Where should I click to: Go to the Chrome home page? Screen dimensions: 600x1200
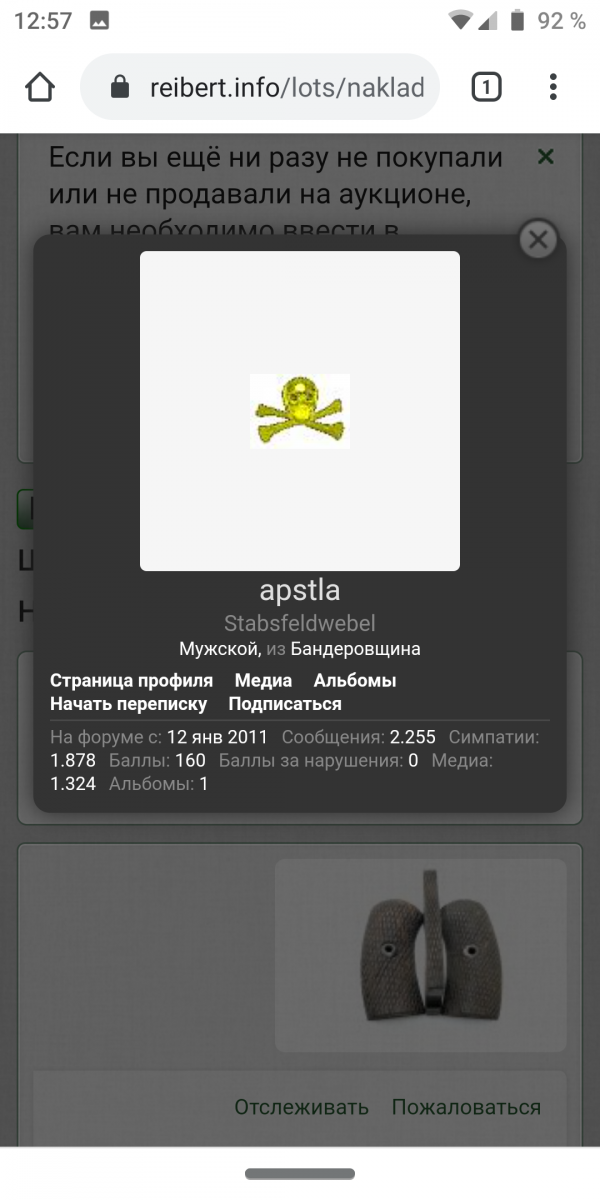(x=40, y=88)
